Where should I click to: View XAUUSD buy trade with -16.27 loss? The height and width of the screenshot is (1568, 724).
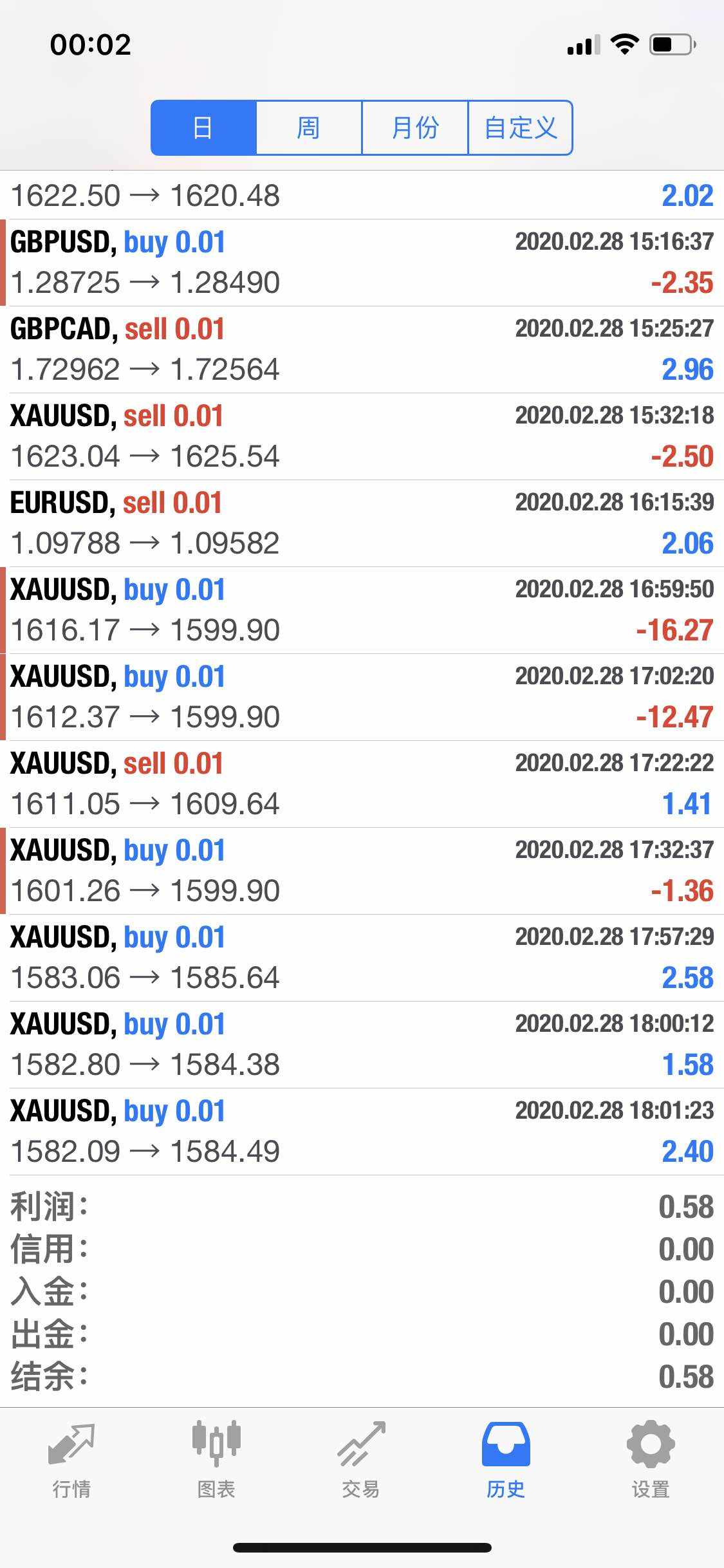pos(362,610)
